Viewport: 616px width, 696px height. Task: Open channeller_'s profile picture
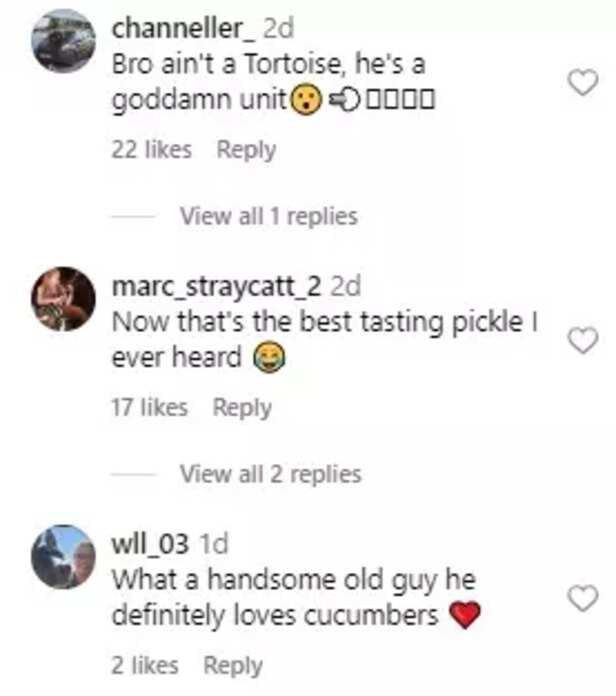click(x=63, y=41)
